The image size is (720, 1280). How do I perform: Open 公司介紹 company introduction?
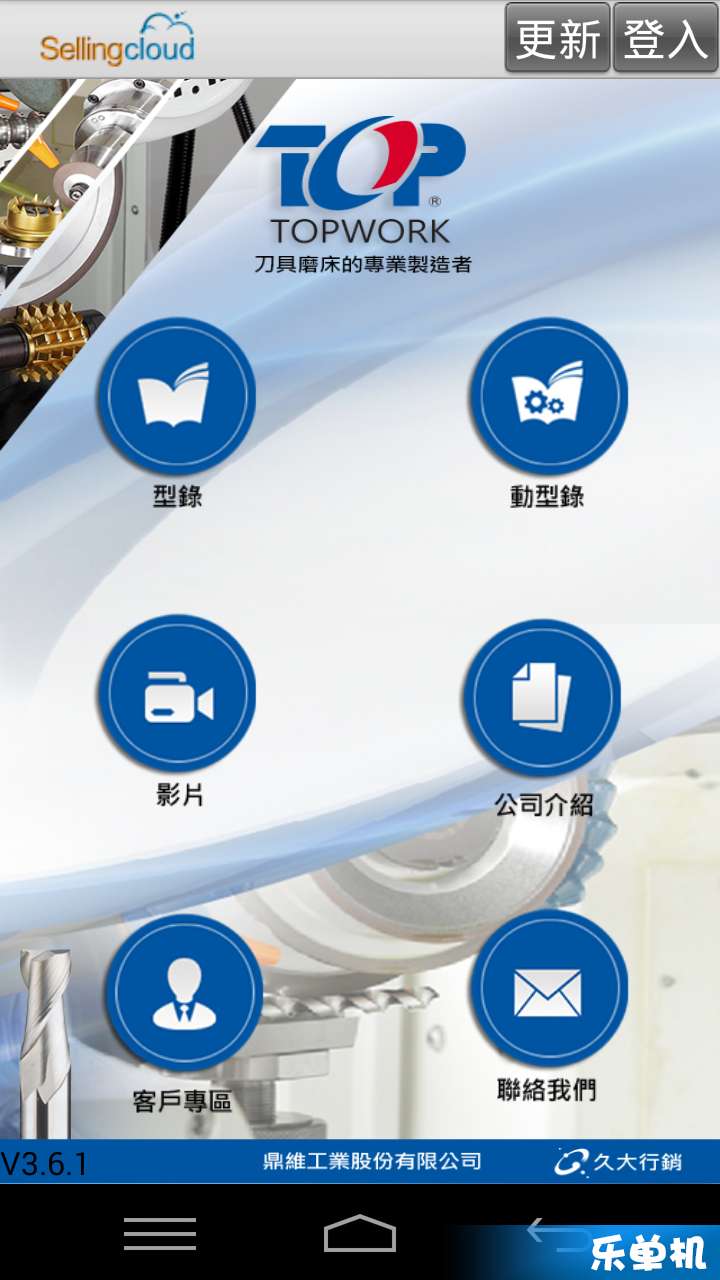542,697
